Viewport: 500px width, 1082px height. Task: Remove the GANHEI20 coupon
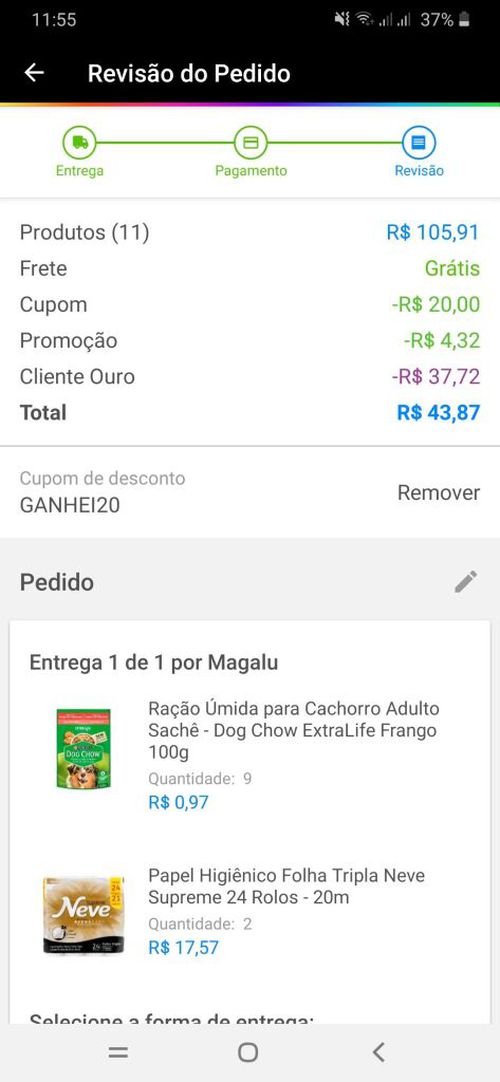tap(439, 493)
